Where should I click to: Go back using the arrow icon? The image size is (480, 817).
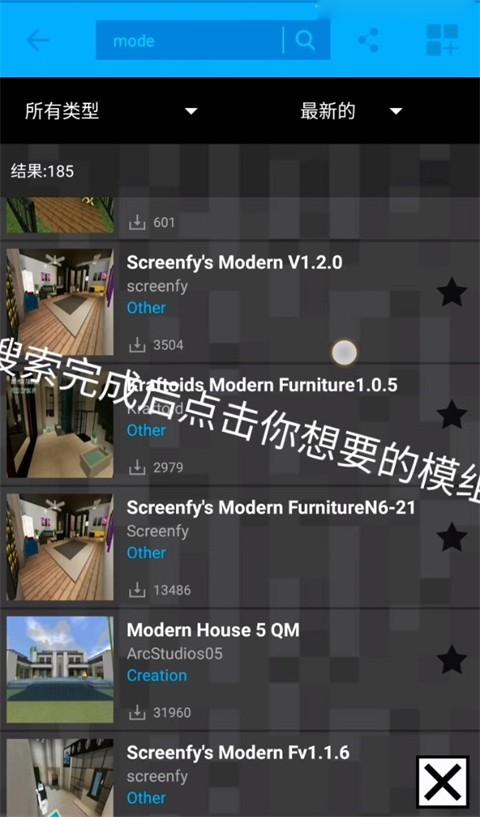pos(38,40)
